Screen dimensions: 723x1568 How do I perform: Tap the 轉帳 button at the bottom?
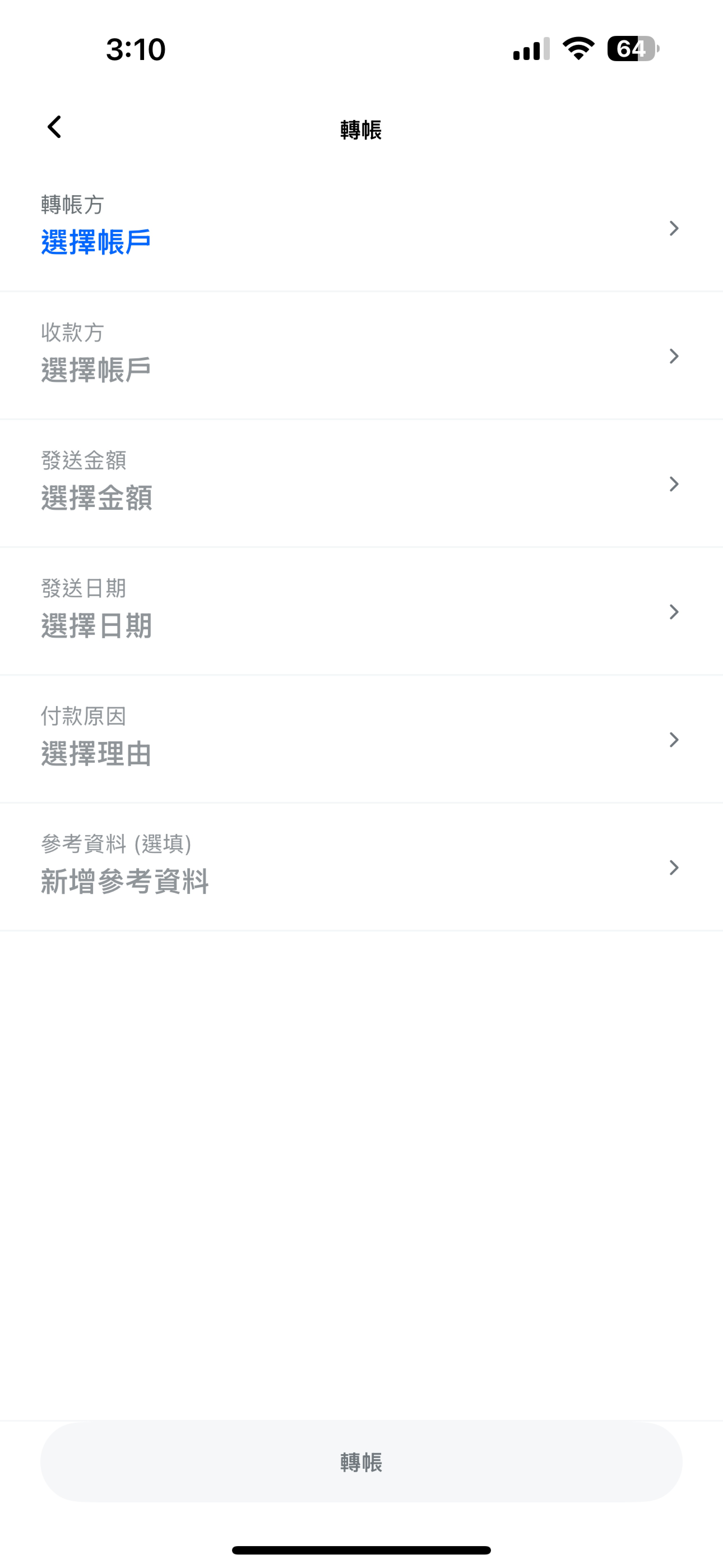pyautogui.click(x=361, y=1461)
